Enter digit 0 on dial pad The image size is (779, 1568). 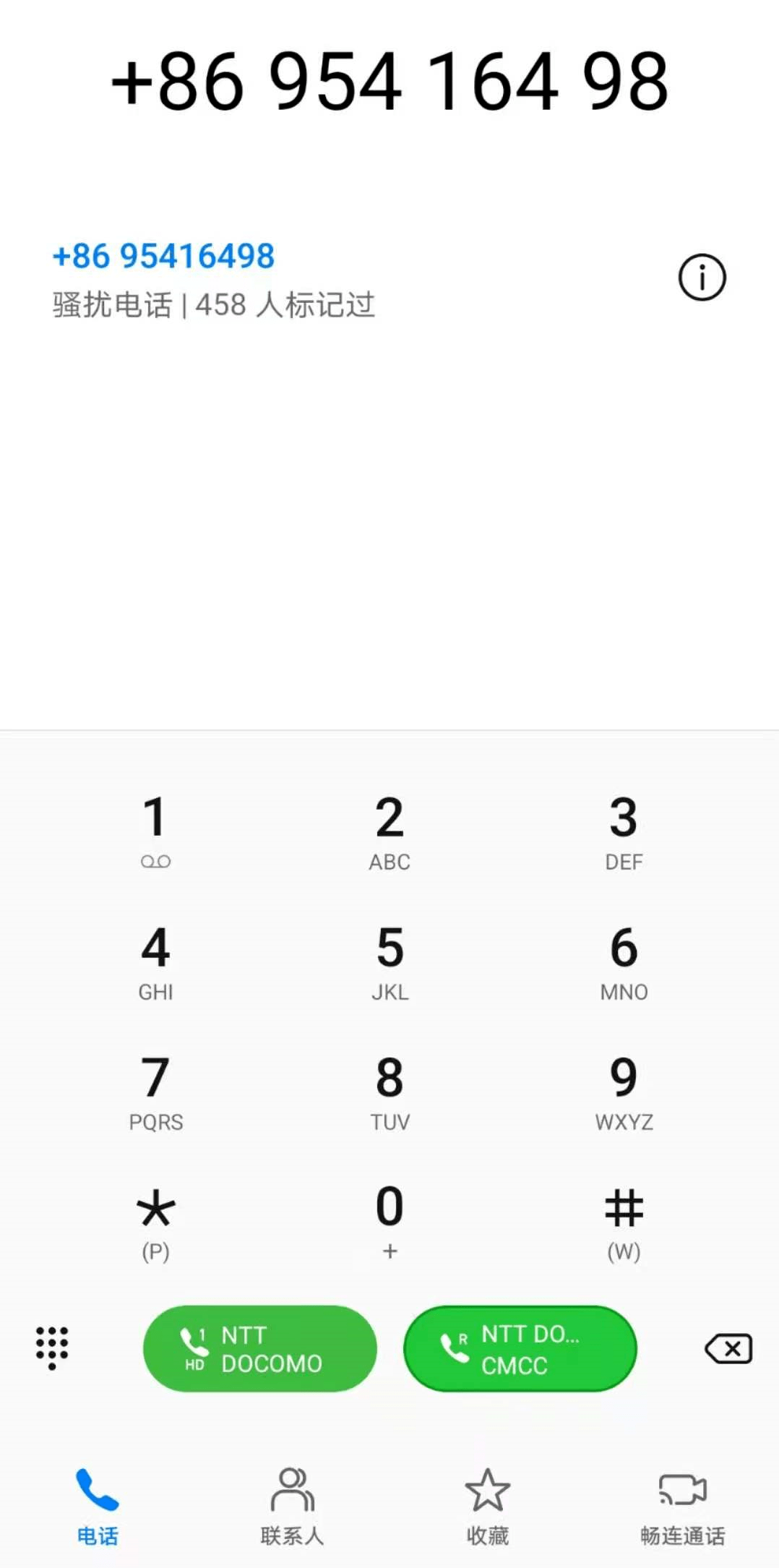[389, 1220]
